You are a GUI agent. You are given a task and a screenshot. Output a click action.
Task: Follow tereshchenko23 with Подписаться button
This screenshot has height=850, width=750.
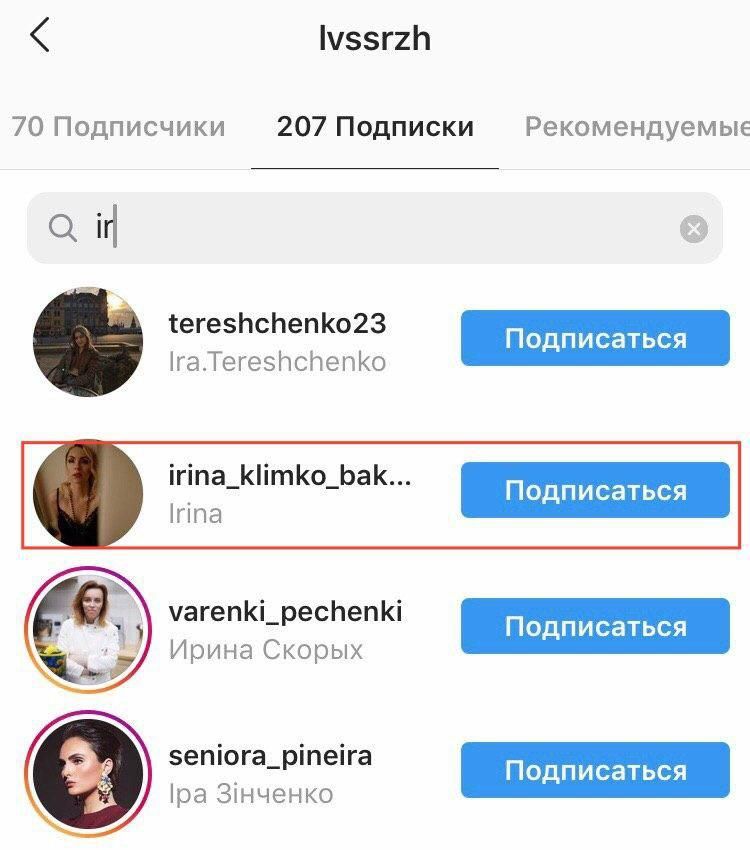point(594,338)
